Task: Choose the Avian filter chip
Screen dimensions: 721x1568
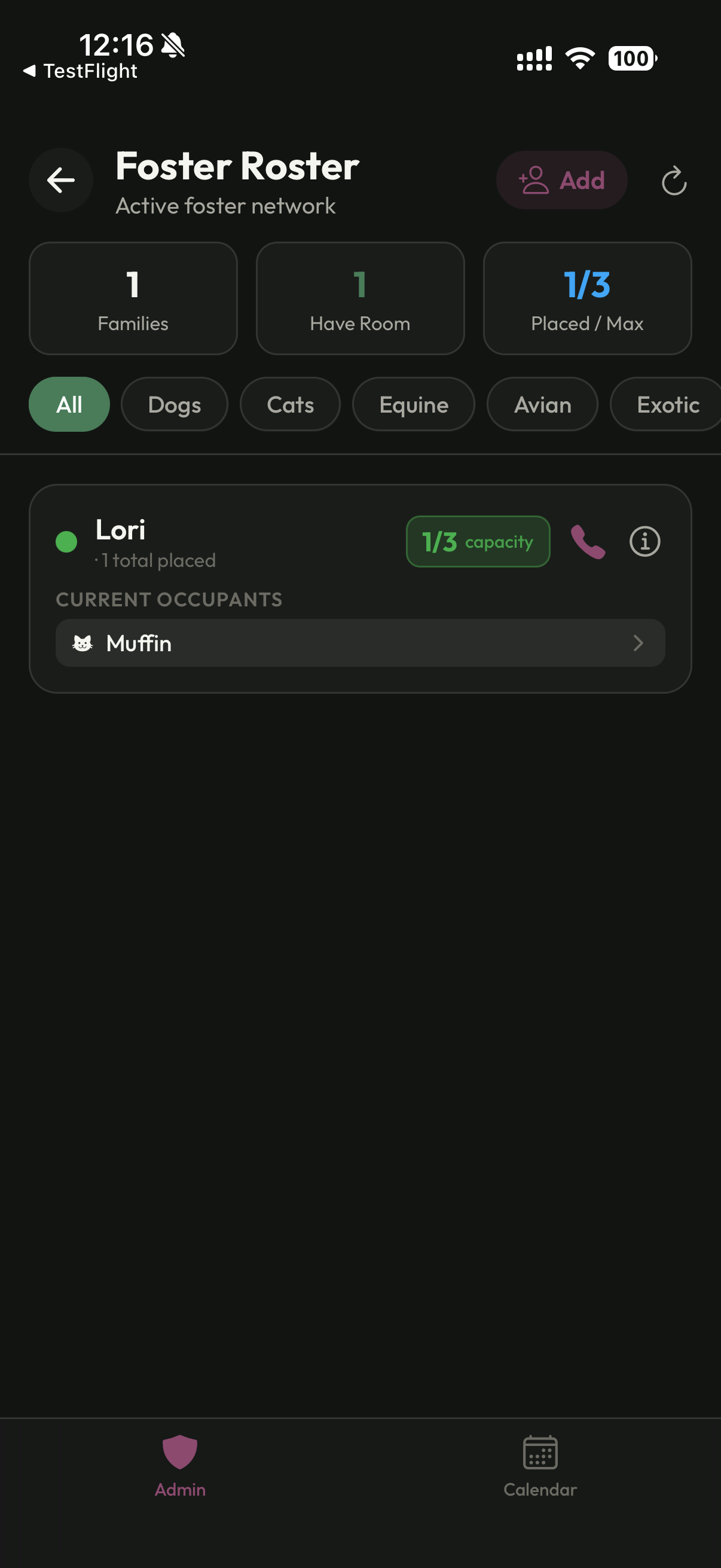Action: pyautogui.click(x=542, y=404)
